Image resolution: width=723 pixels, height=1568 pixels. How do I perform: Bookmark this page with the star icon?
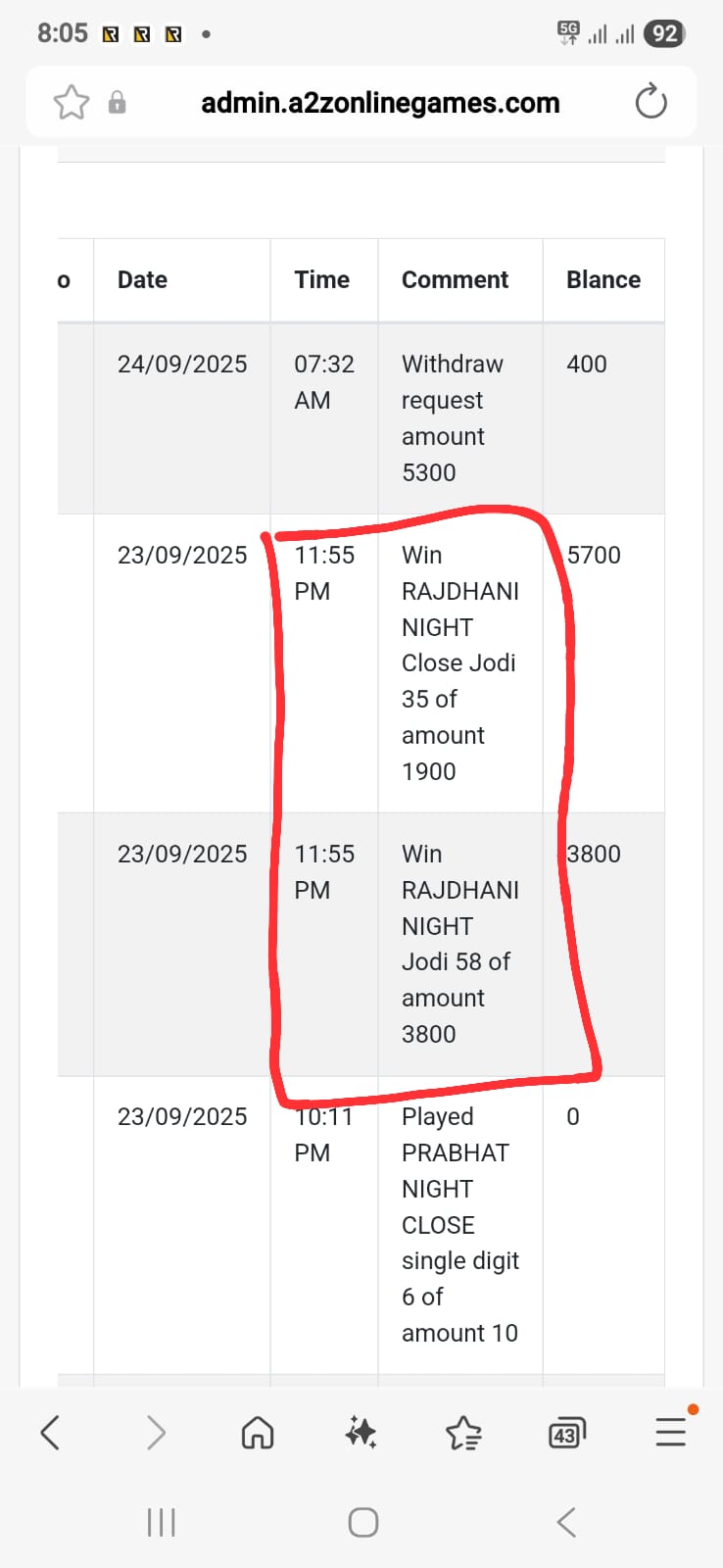pyautogui.click(x=72, y=103)
